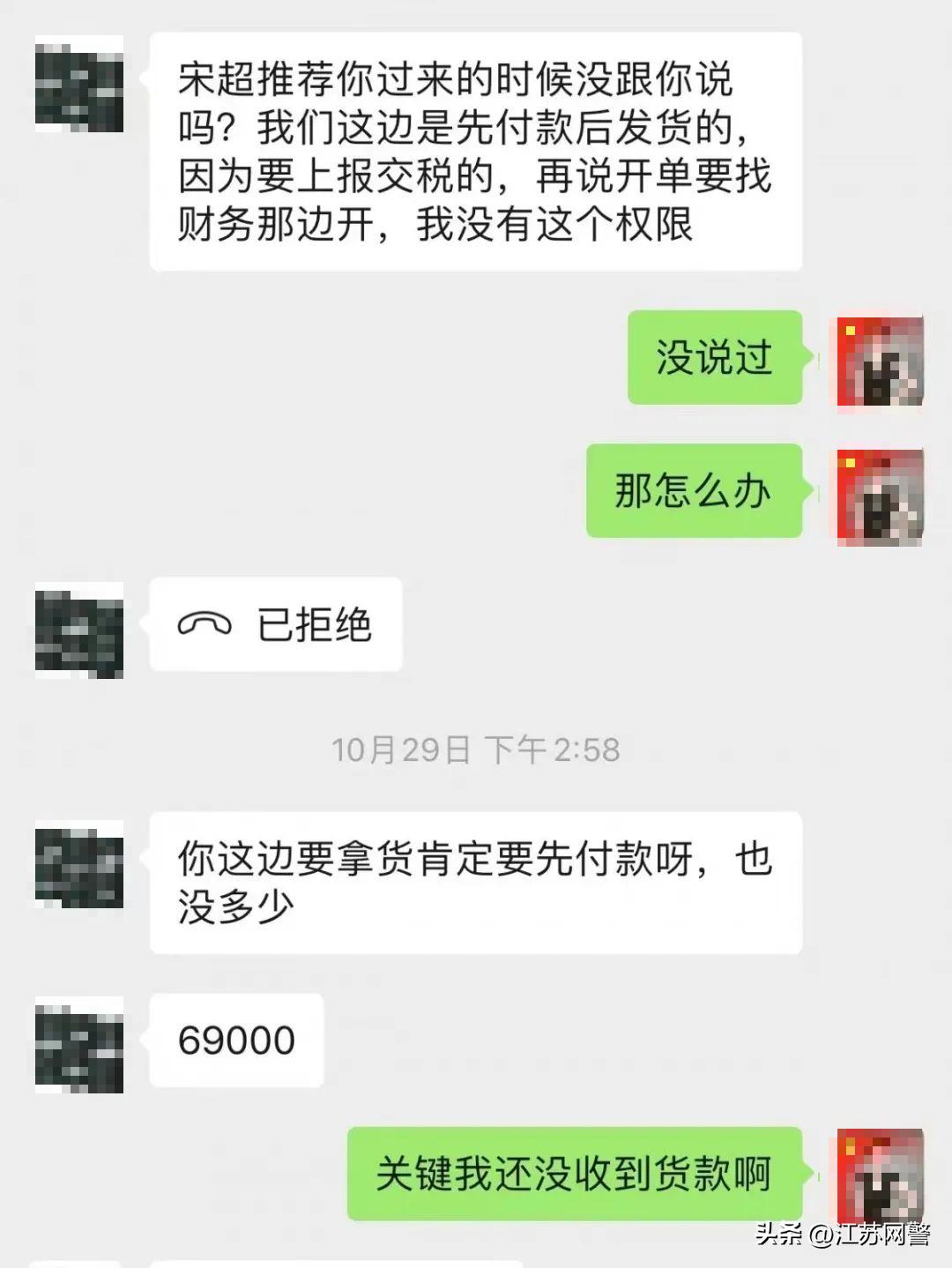Click the '关键我还没收到货款啊' bubble

577,1173
